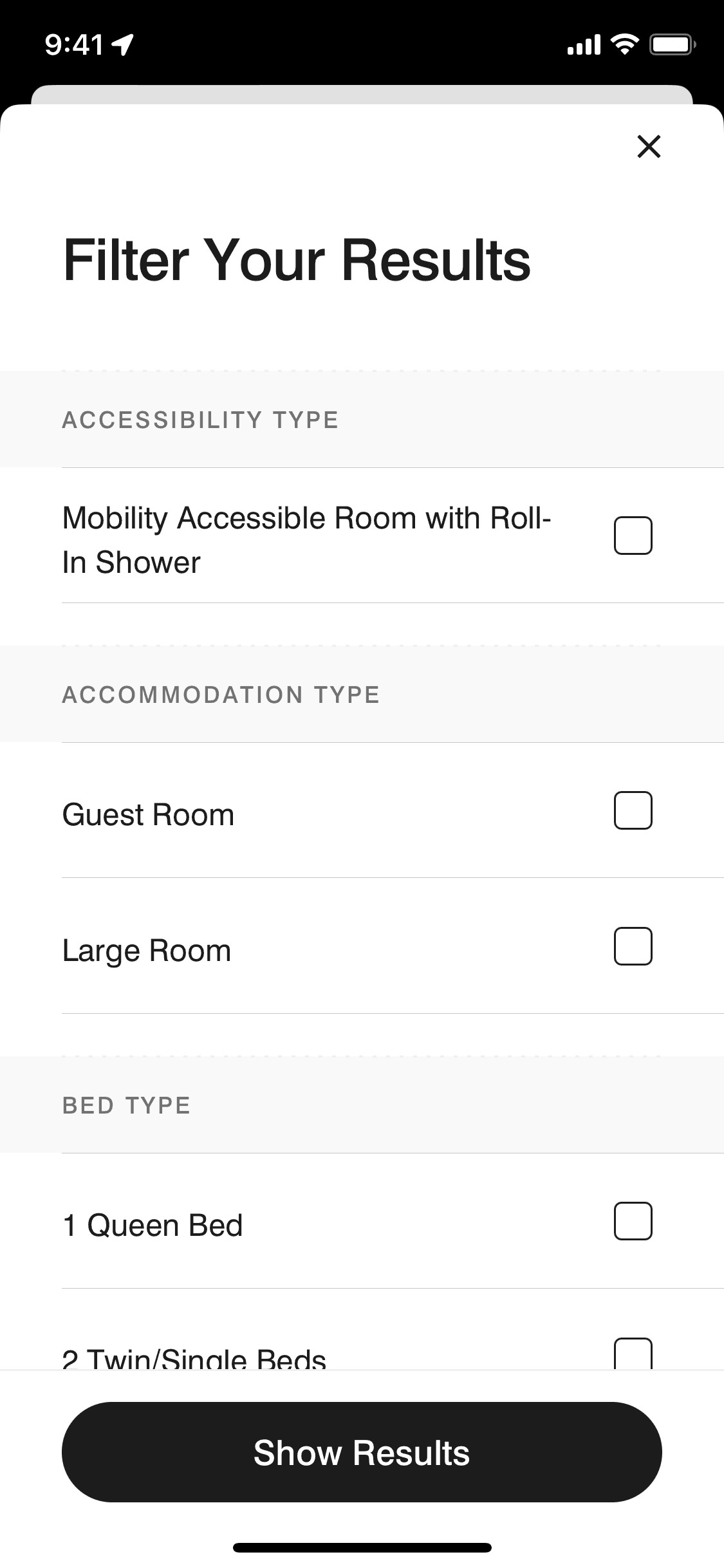
Task: Check Mobility Accessible Room with Roll-In Shower
Action: point(633,536)
